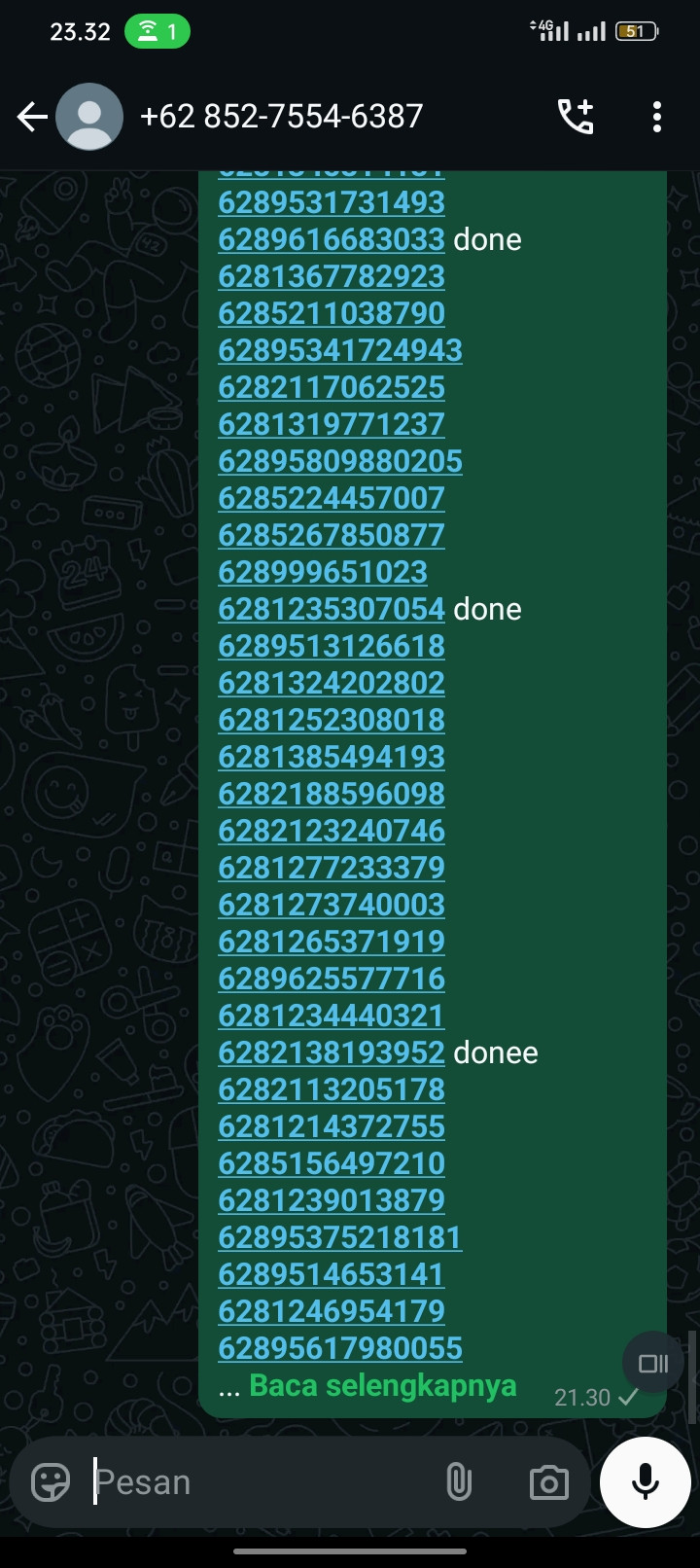The width and height of the screenshot is (700, 1568).
Task: Open contact info for +62 852-7554-6387
Action: pyautogui.click(x=281, y=117)
